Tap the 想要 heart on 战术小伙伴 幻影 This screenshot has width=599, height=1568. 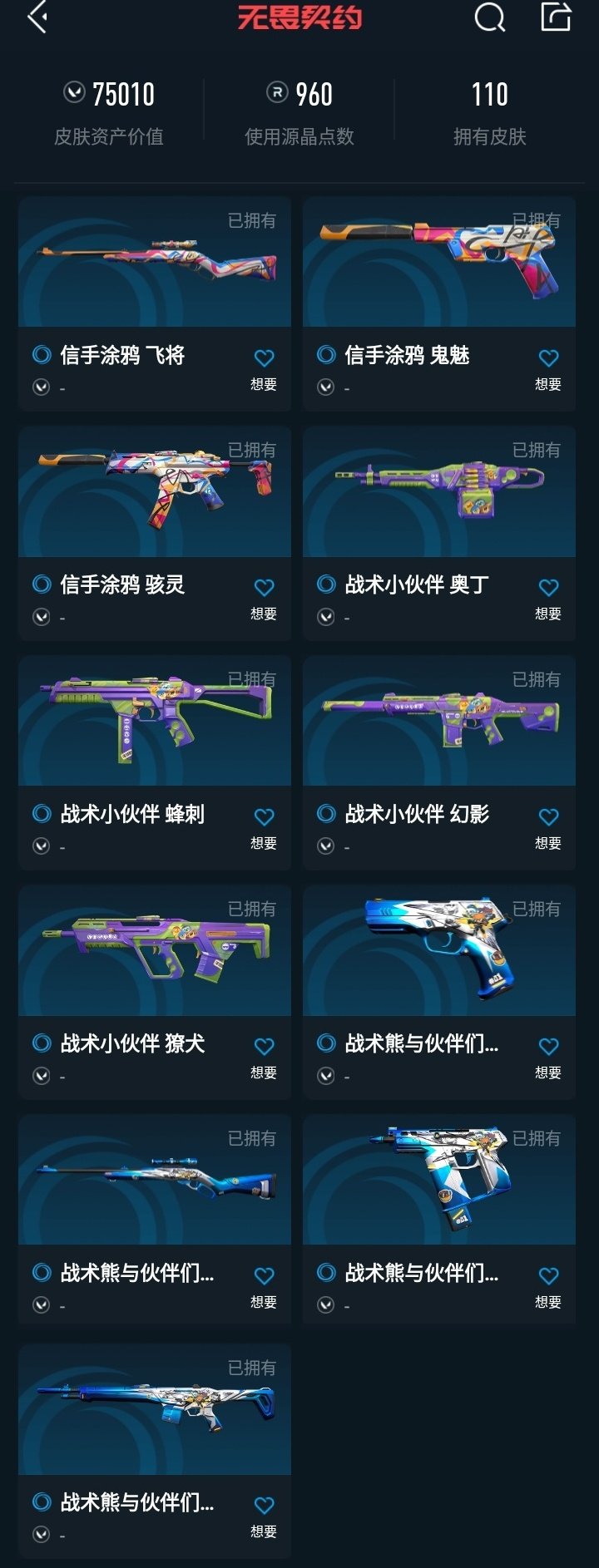(x=548, y=818)
